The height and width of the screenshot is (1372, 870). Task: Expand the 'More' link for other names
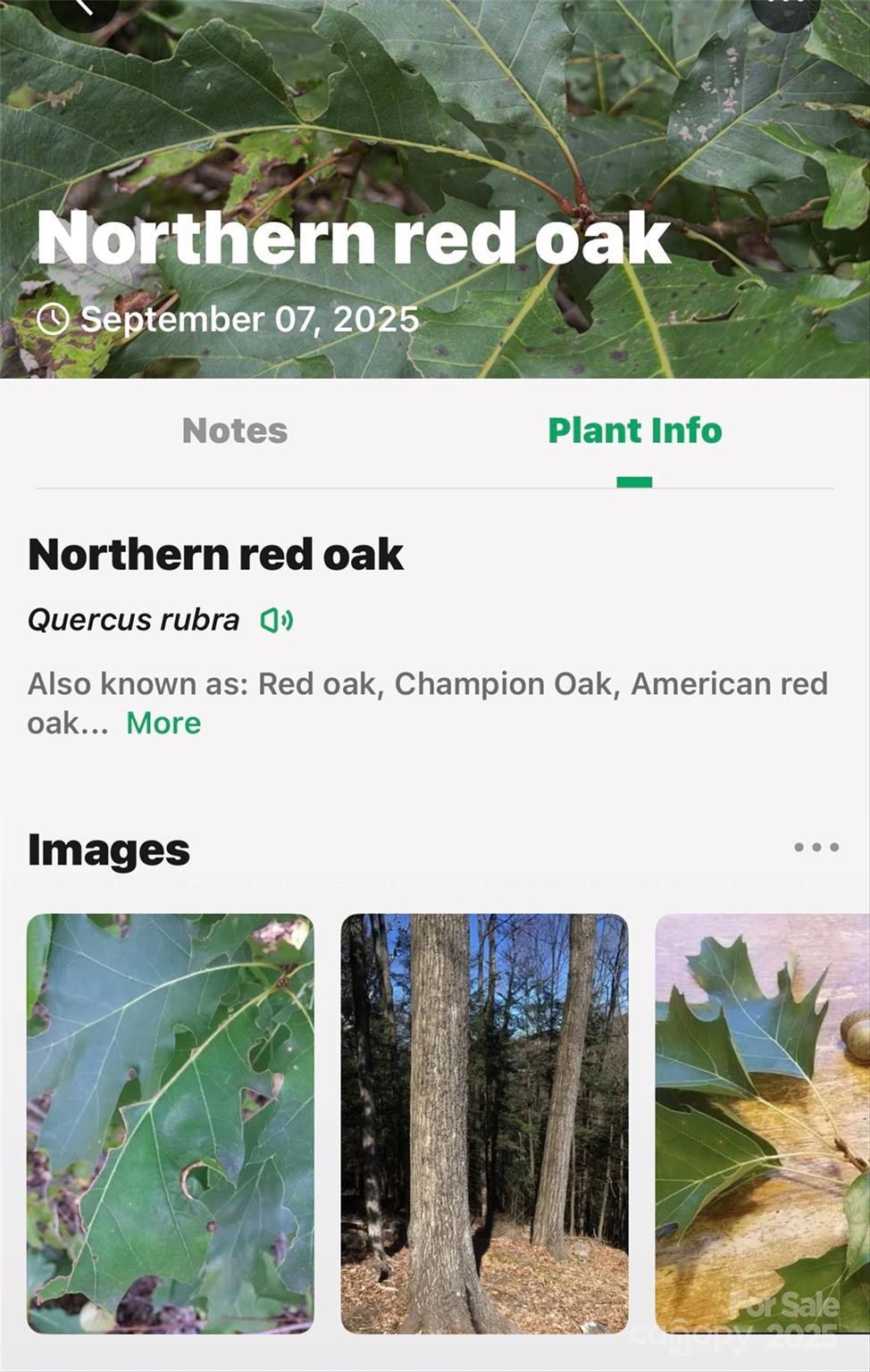(163, 723)
